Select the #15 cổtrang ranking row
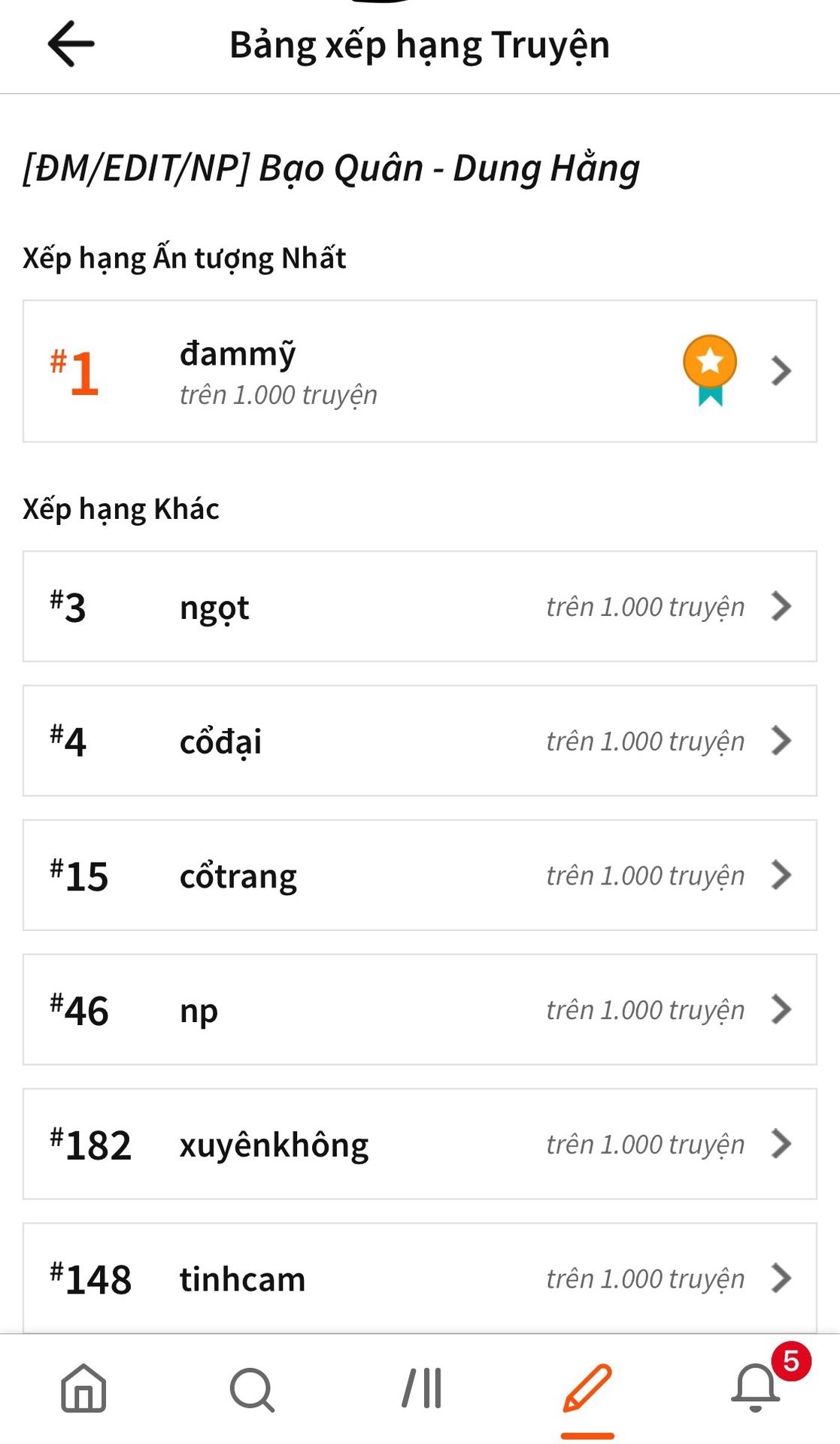This screenshot has height=1444, width=840. pos(420,875)
